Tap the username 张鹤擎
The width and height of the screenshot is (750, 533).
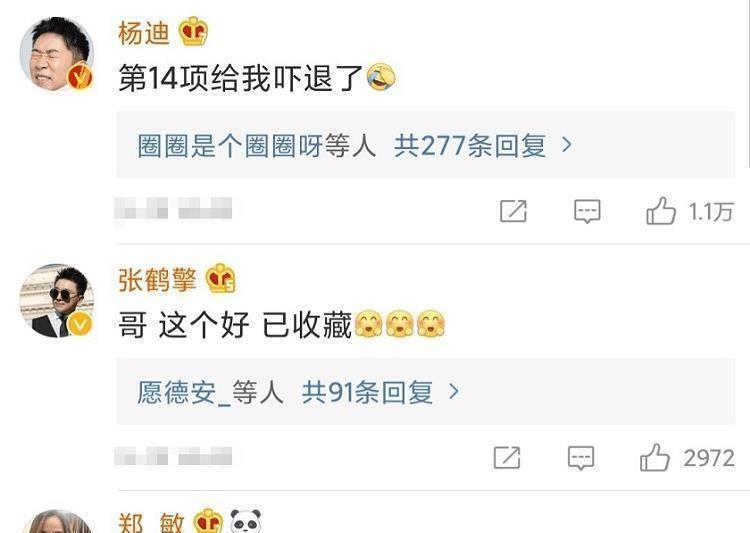point(158,279)
